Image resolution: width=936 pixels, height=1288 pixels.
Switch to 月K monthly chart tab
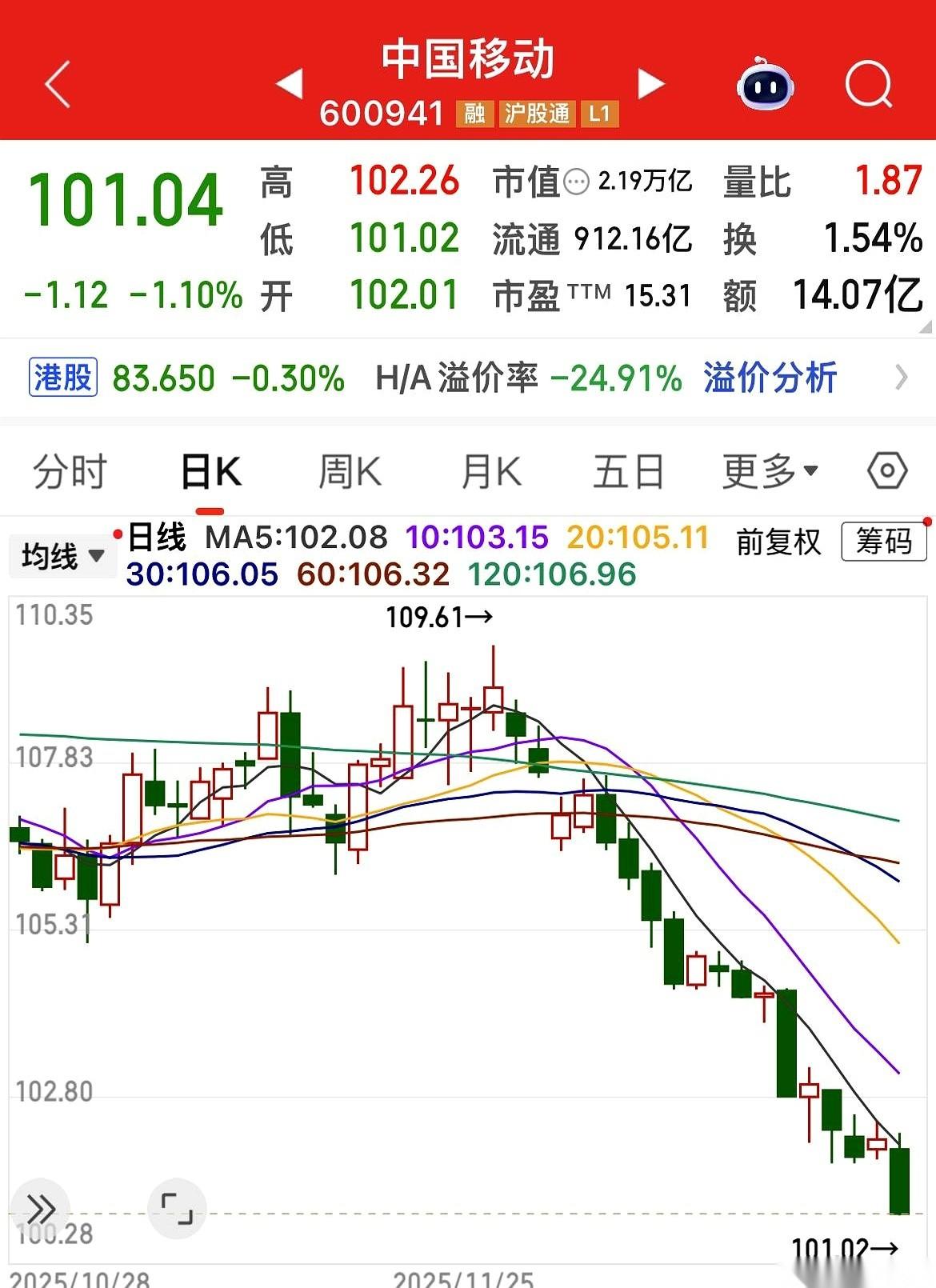click(490, 472)
